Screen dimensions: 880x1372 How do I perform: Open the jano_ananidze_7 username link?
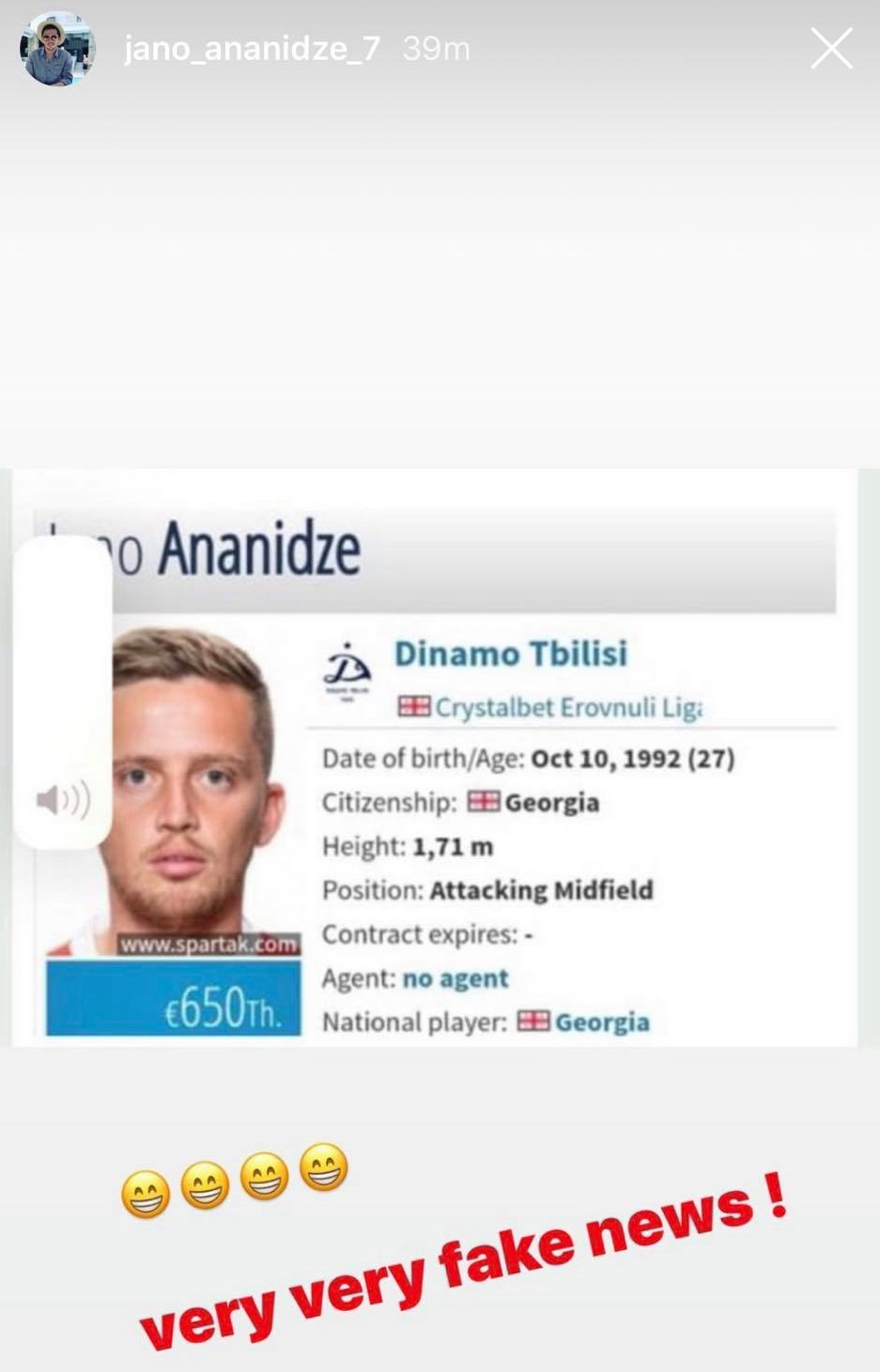pos(252,49)
